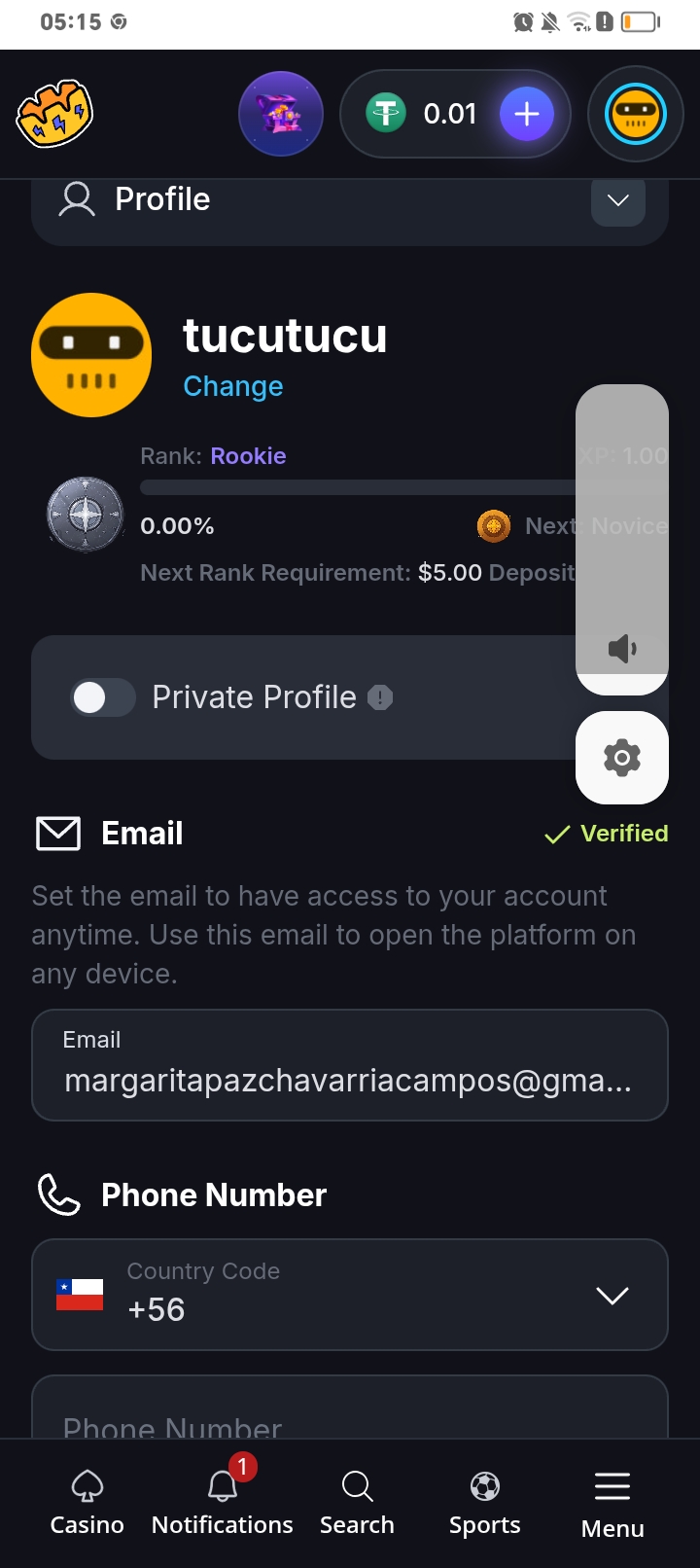Image resolution: width=700 pixels, height=1568 pixels.
Task: Enable the Private Profile switch
Action: pos(102,697)
